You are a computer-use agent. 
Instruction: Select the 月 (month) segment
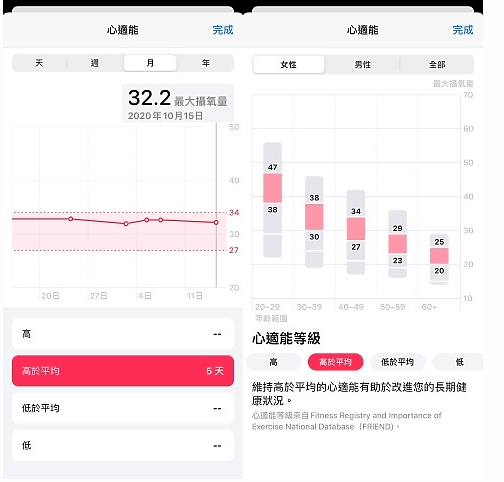tap(150, 63)
